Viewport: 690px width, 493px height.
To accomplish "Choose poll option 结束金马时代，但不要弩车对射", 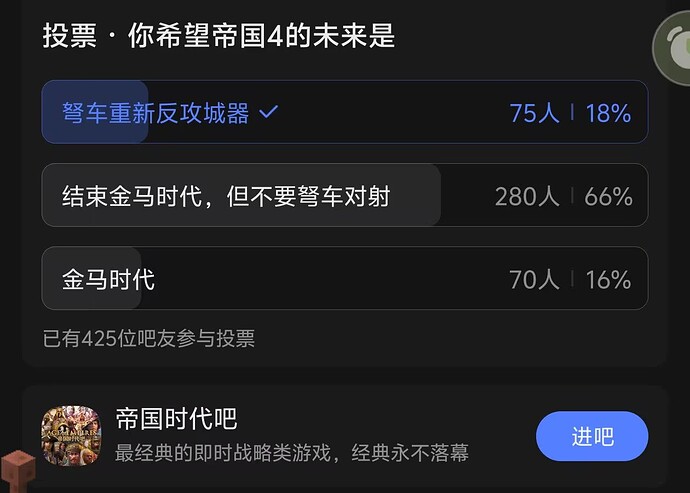I will coord(344,195).
